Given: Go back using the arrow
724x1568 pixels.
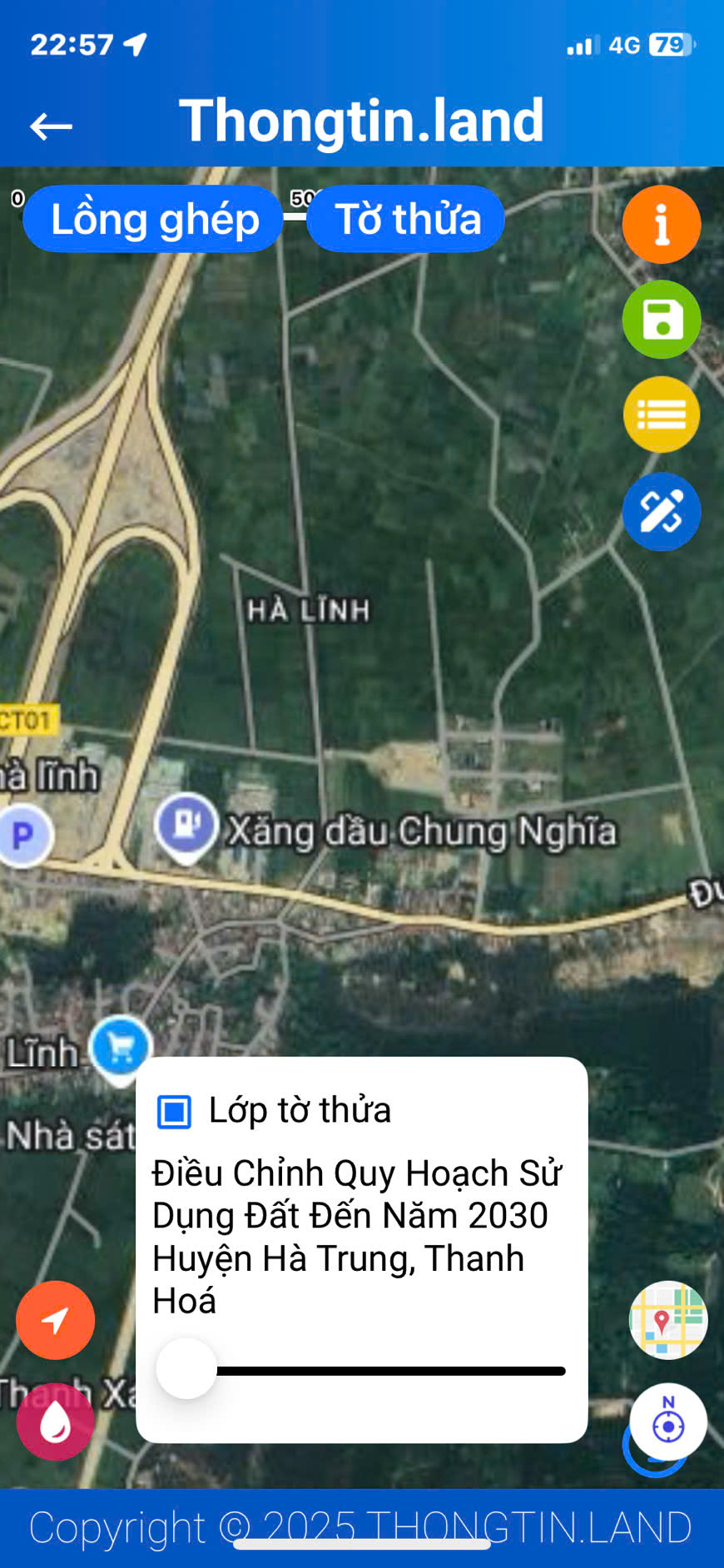Looking at the screenshot, I should click(52, 127).
